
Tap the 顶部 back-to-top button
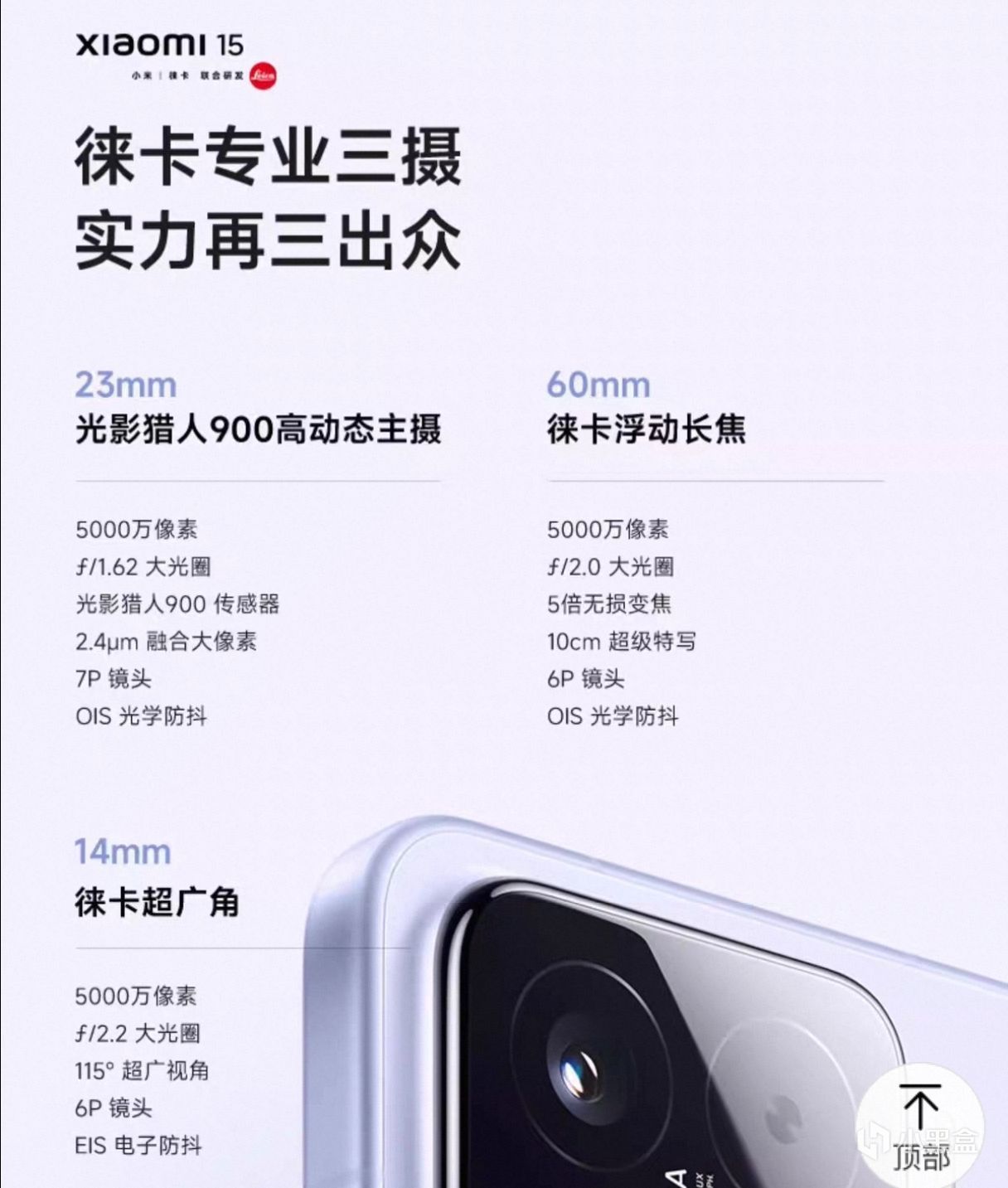coord(920,1127)
